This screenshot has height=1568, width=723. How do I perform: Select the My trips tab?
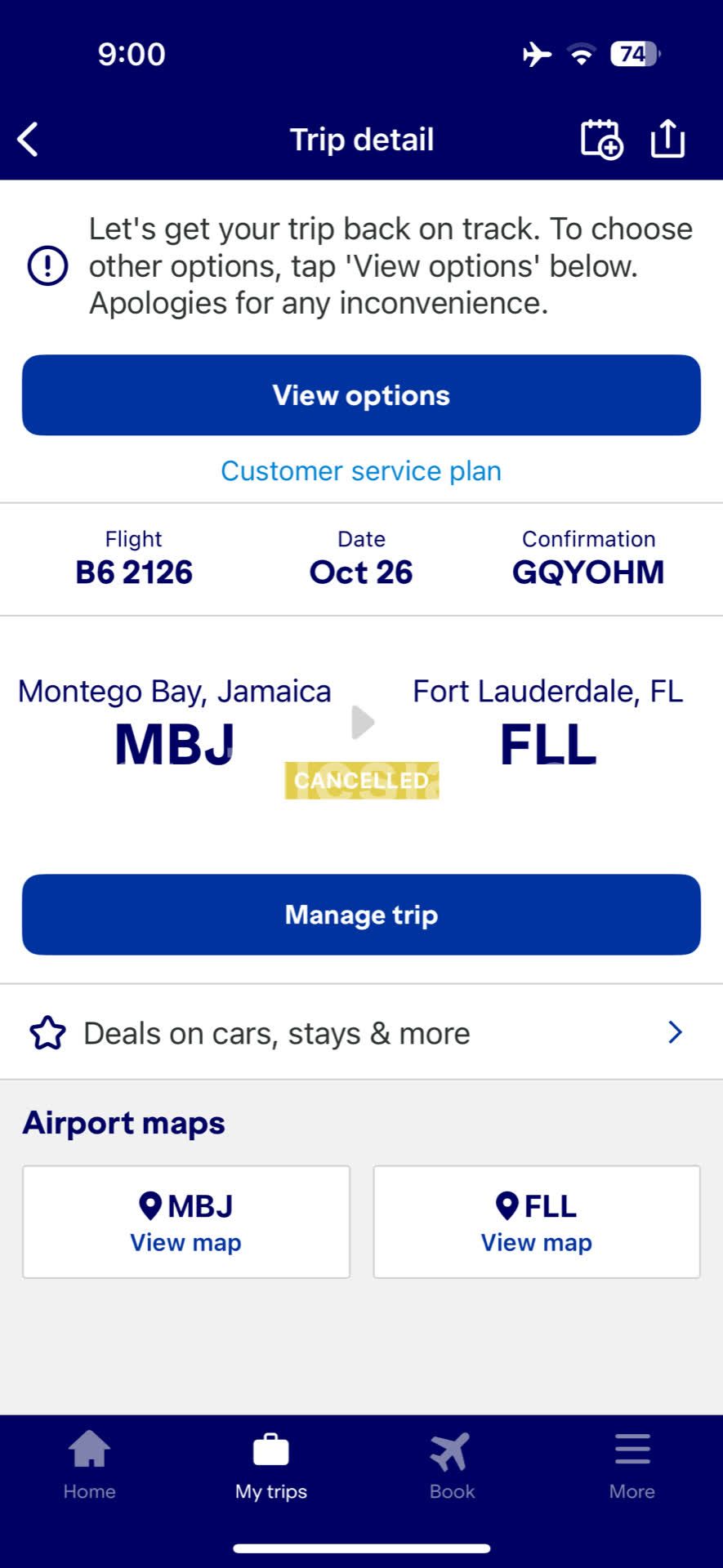(271, 1467)
